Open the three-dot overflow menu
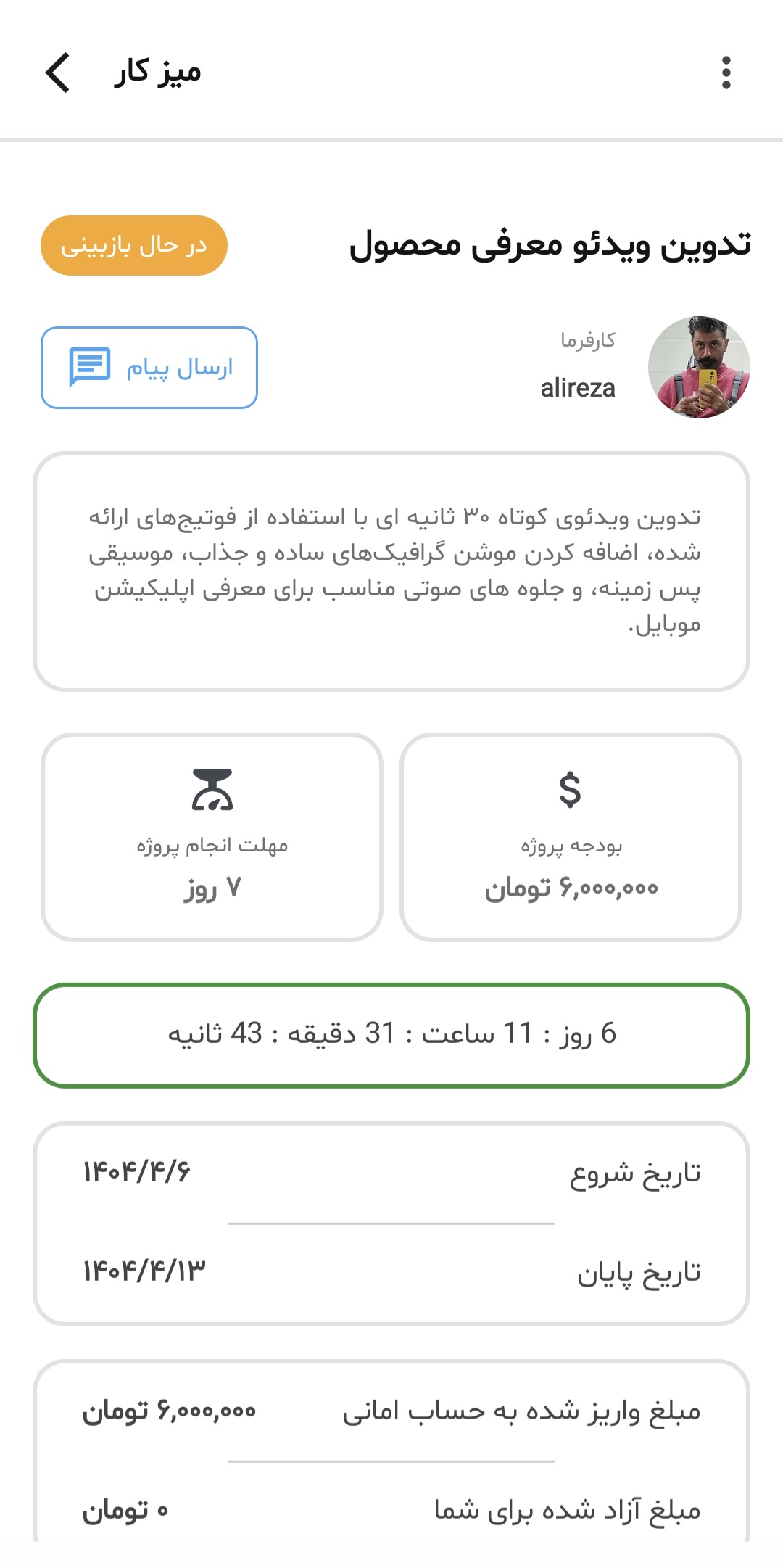This screenshot has height=1568, width=783. 726,73
